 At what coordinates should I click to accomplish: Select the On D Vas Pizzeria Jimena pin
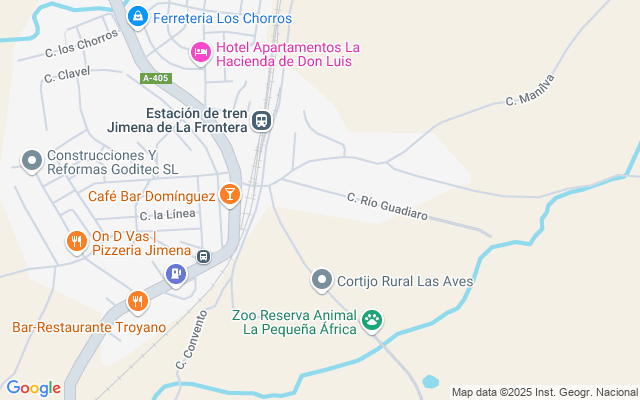[x=76, y=241]
